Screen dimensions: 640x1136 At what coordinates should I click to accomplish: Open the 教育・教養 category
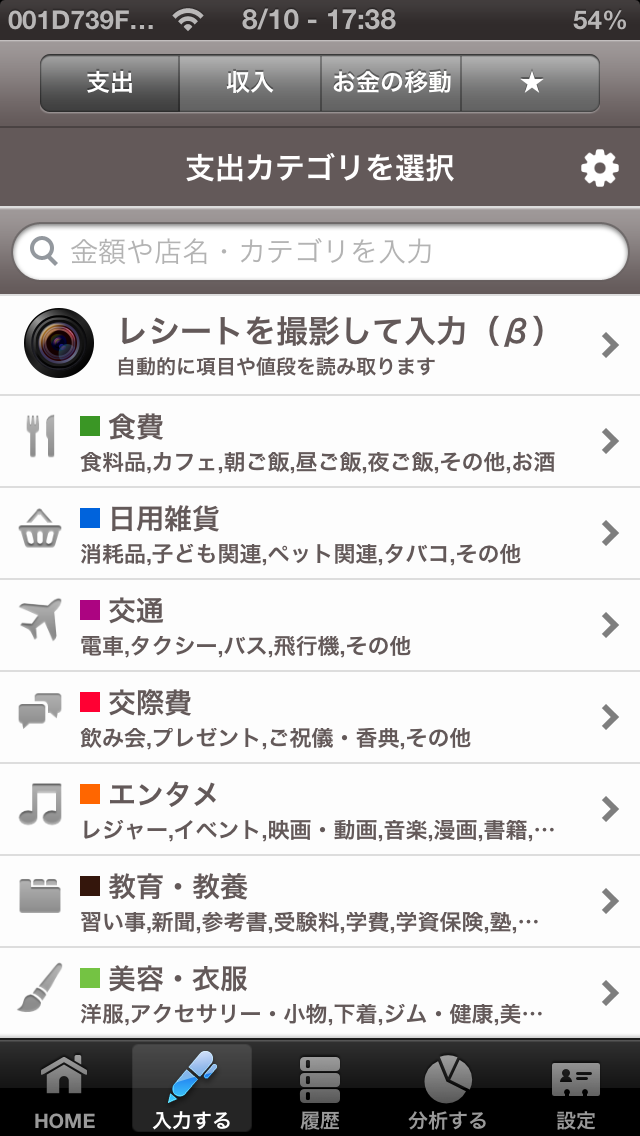(320, 901)
